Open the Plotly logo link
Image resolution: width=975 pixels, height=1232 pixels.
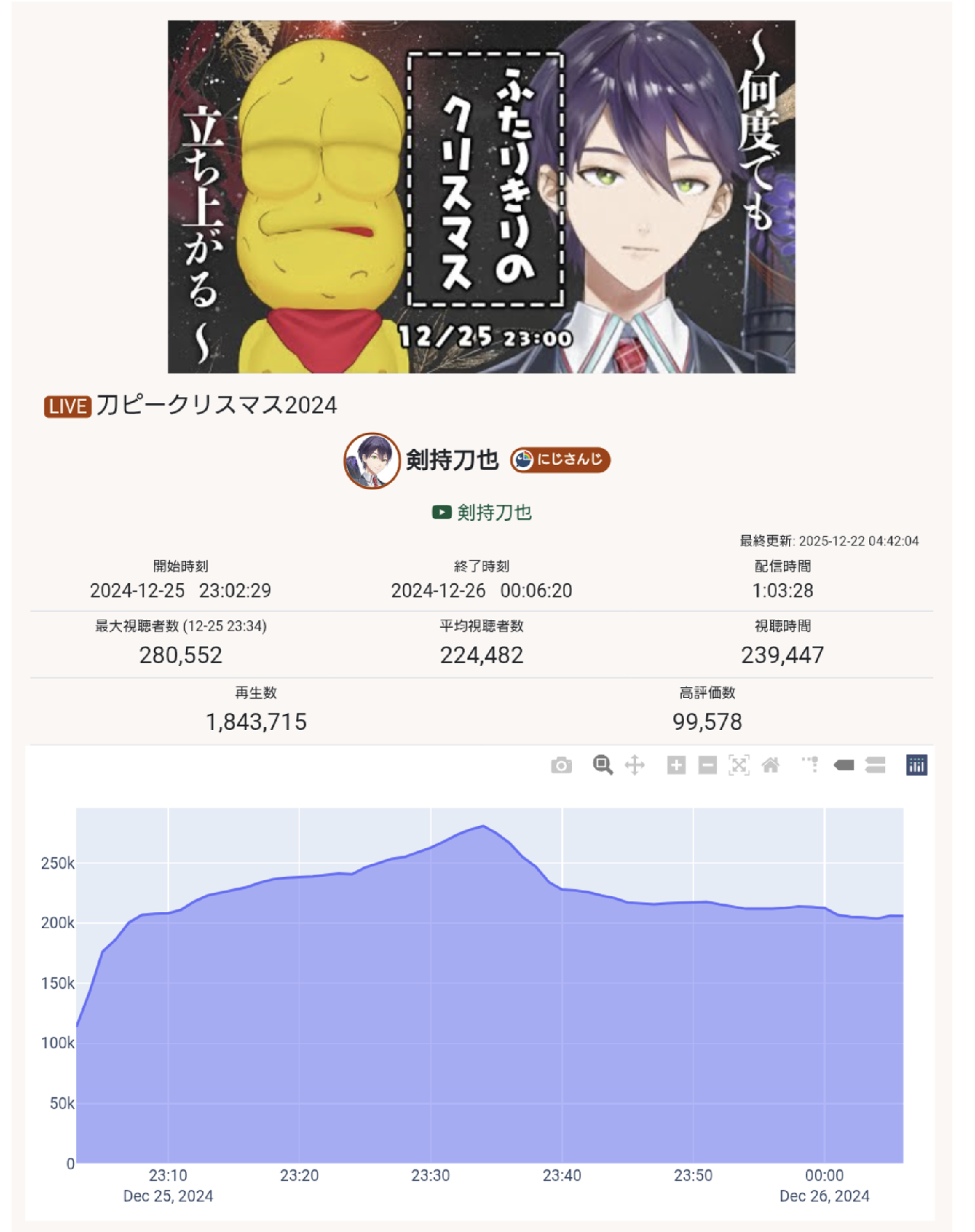pos(916,765)
